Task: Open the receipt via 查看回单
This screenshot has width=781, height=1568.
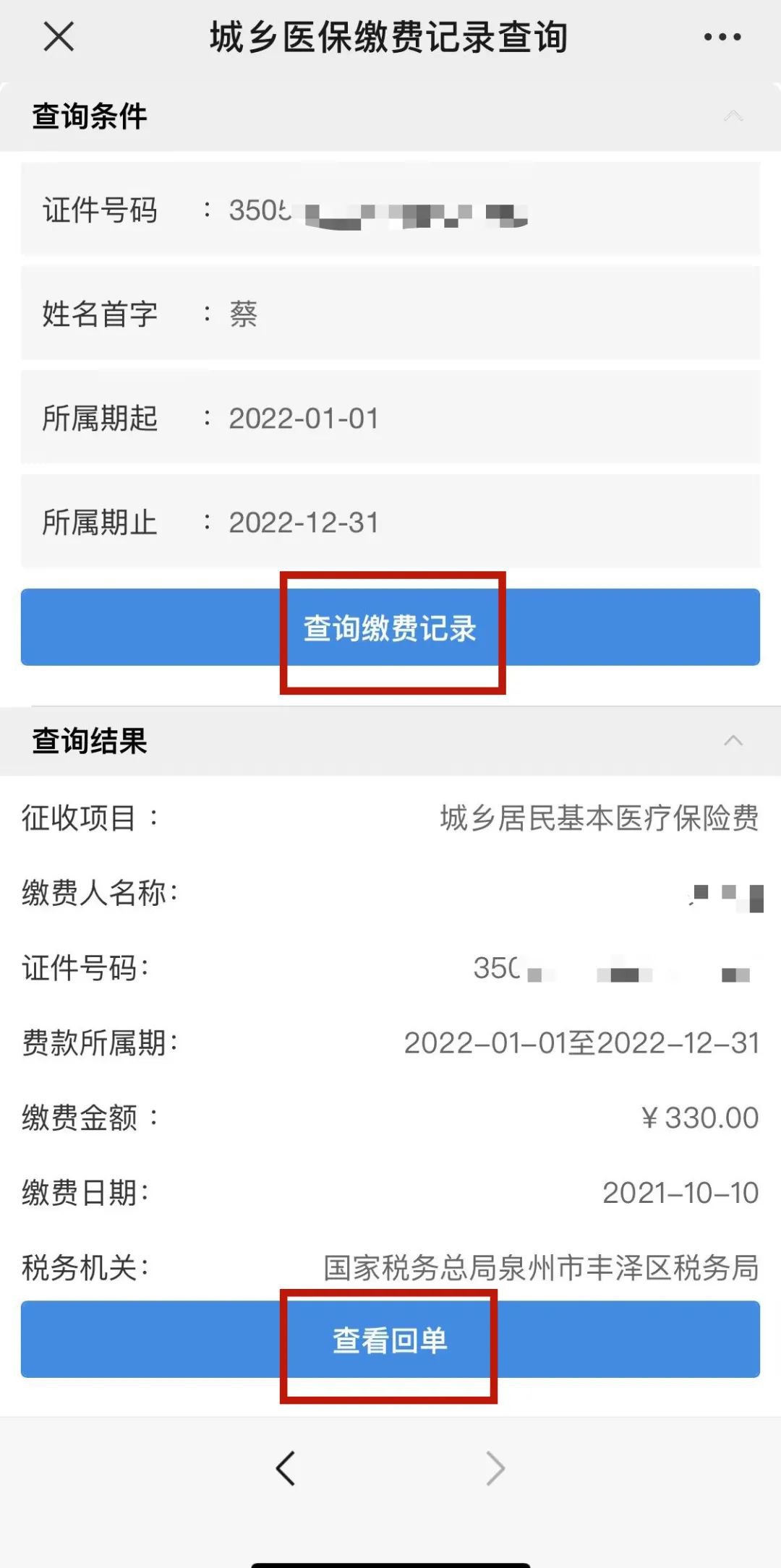Action: point(390,1340)
